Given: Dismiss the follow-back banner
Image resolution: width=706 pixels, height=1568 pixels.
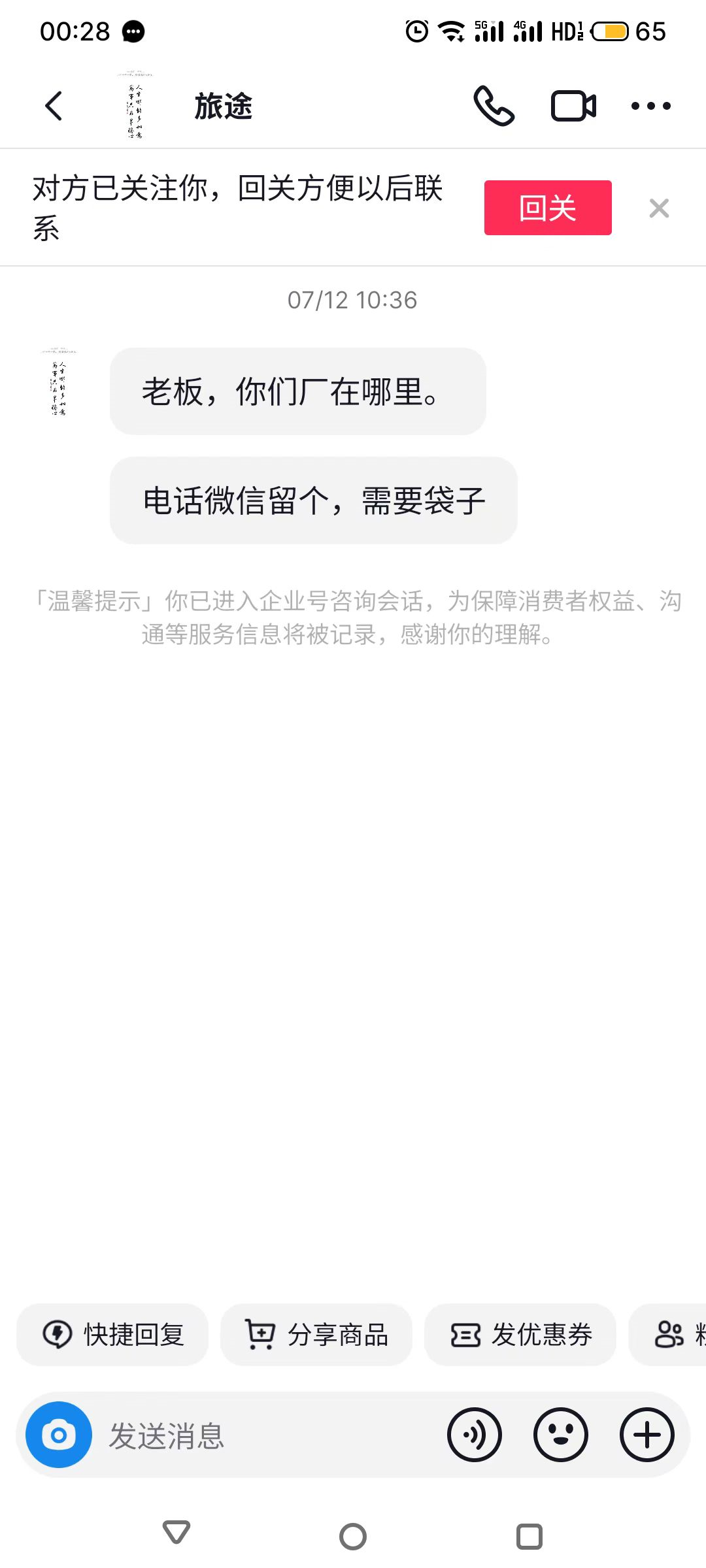Looking at the screenshot, I should coord(659,208).
